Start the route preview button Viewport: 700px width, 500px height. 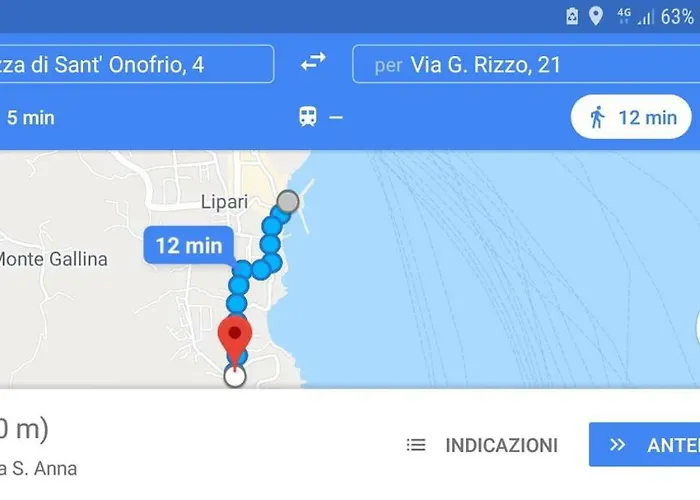[644, 445]
